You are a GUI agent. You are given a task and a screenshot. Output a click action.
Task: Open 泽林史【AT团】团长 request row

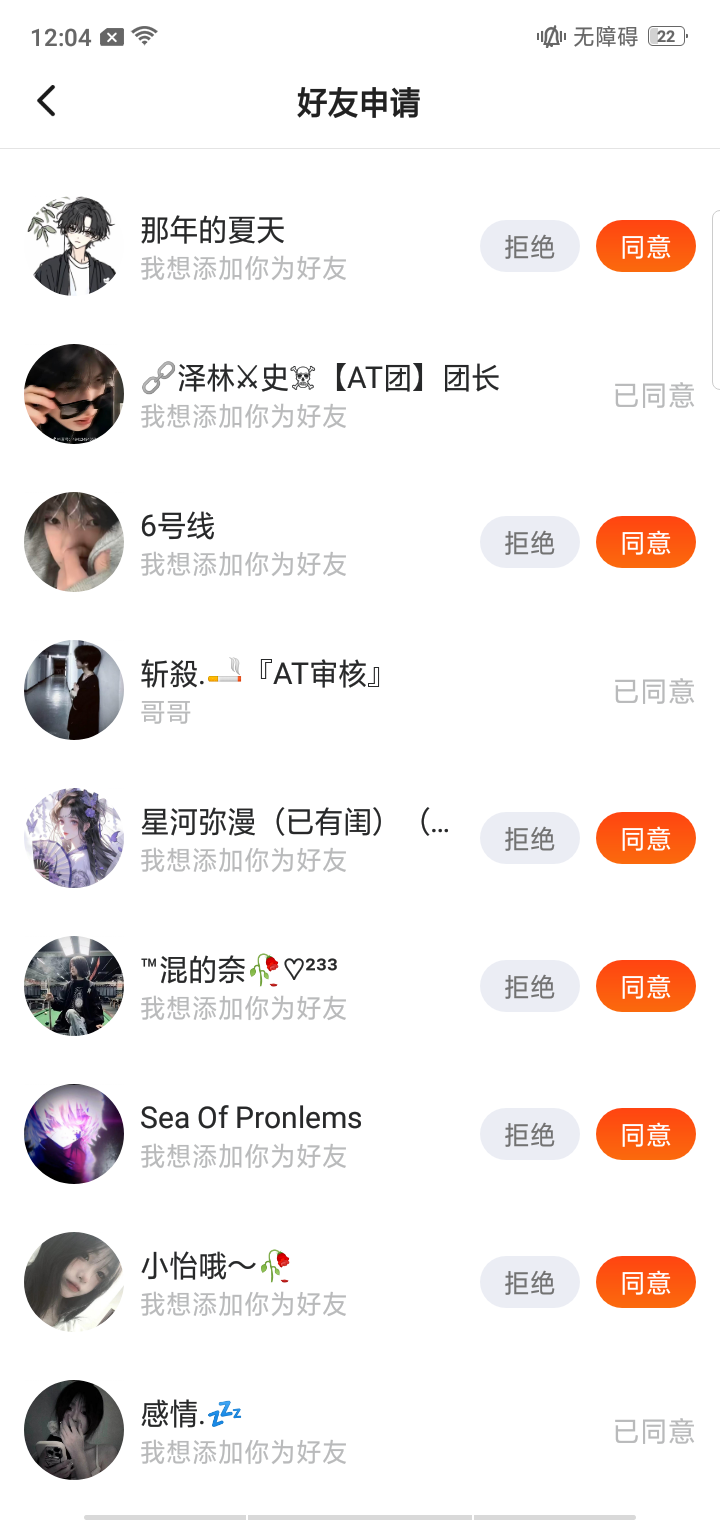320,394
